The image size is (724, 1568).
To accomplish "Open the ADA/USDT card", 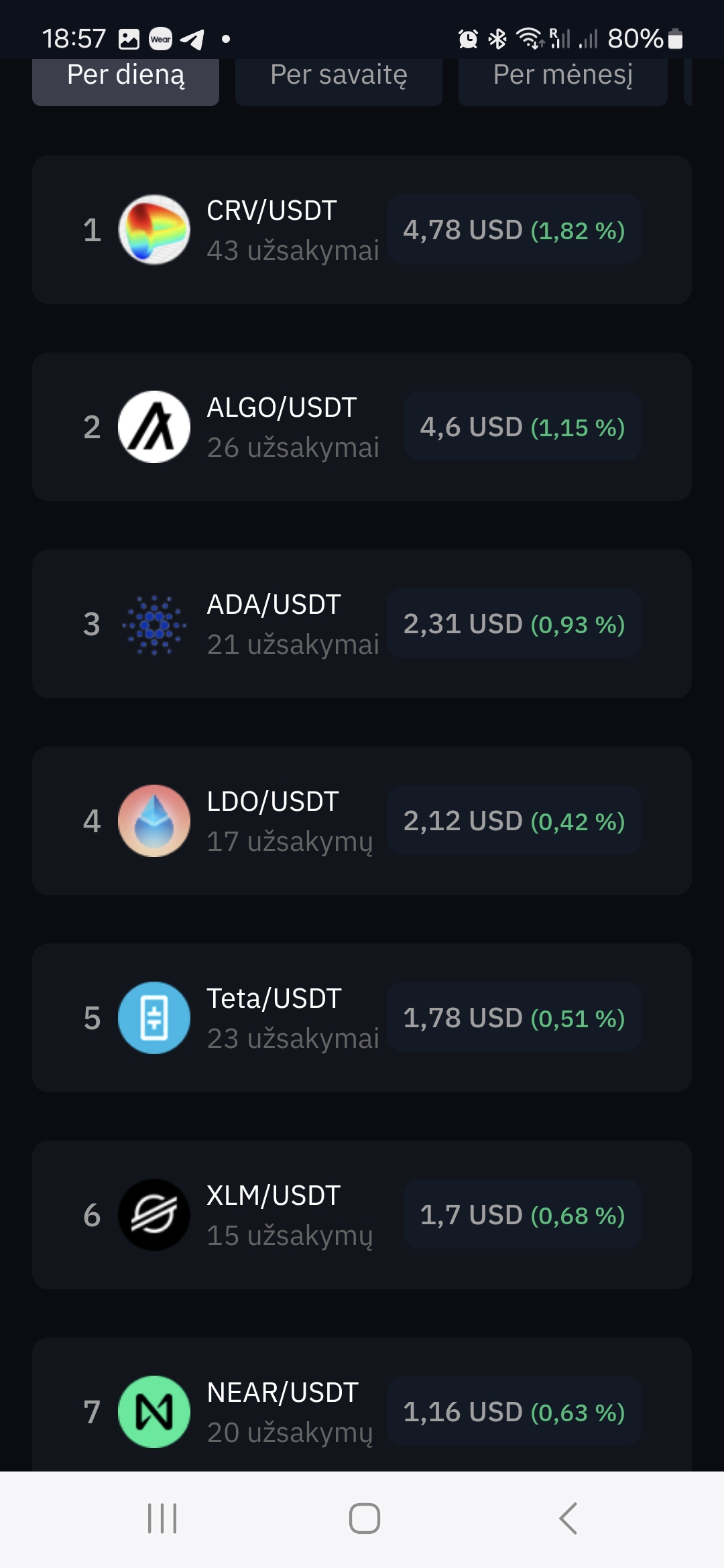I will tap(362, 624).
